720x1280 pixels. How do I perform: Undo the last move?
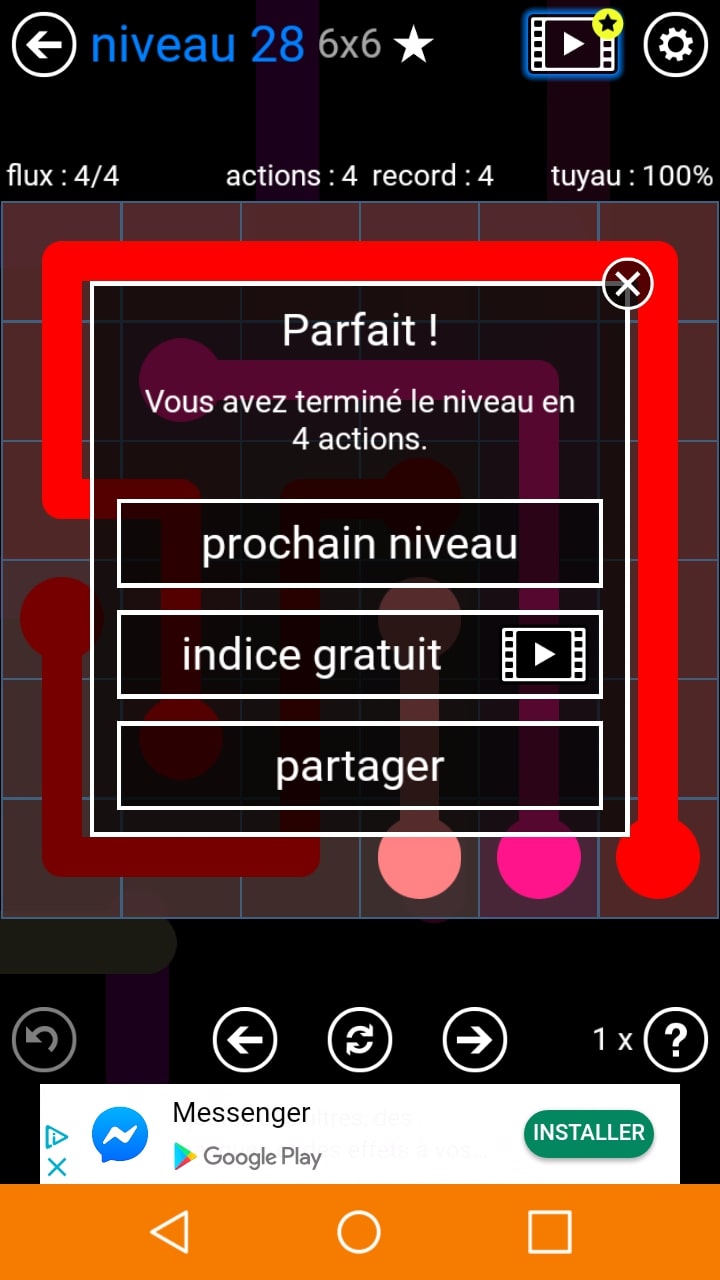(x=44, y=1040)
